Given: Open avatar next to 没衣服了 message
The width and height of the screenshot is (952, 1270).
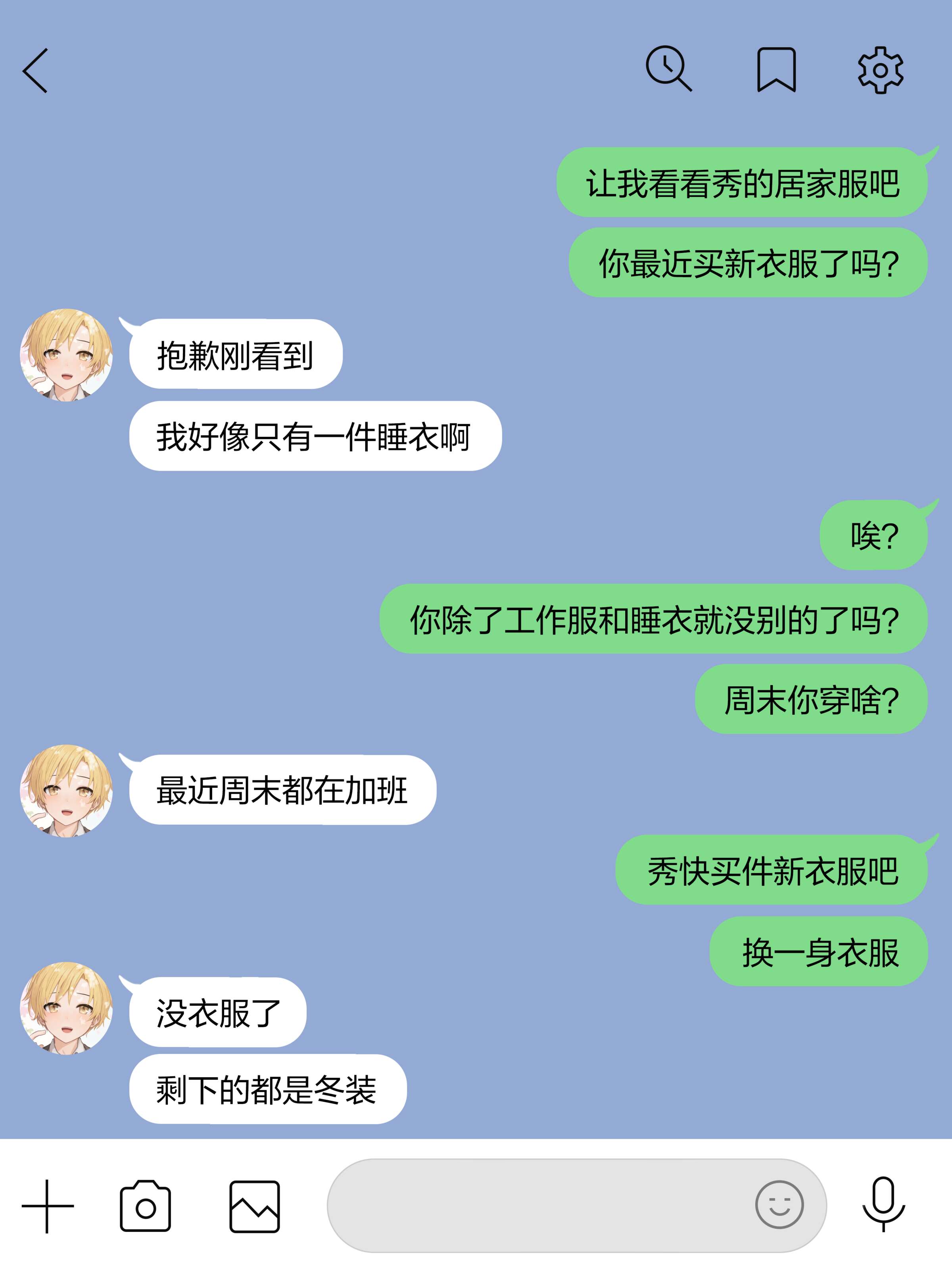Looking at the screenshot, I should pyautogui.click(x=66, y=1008).
